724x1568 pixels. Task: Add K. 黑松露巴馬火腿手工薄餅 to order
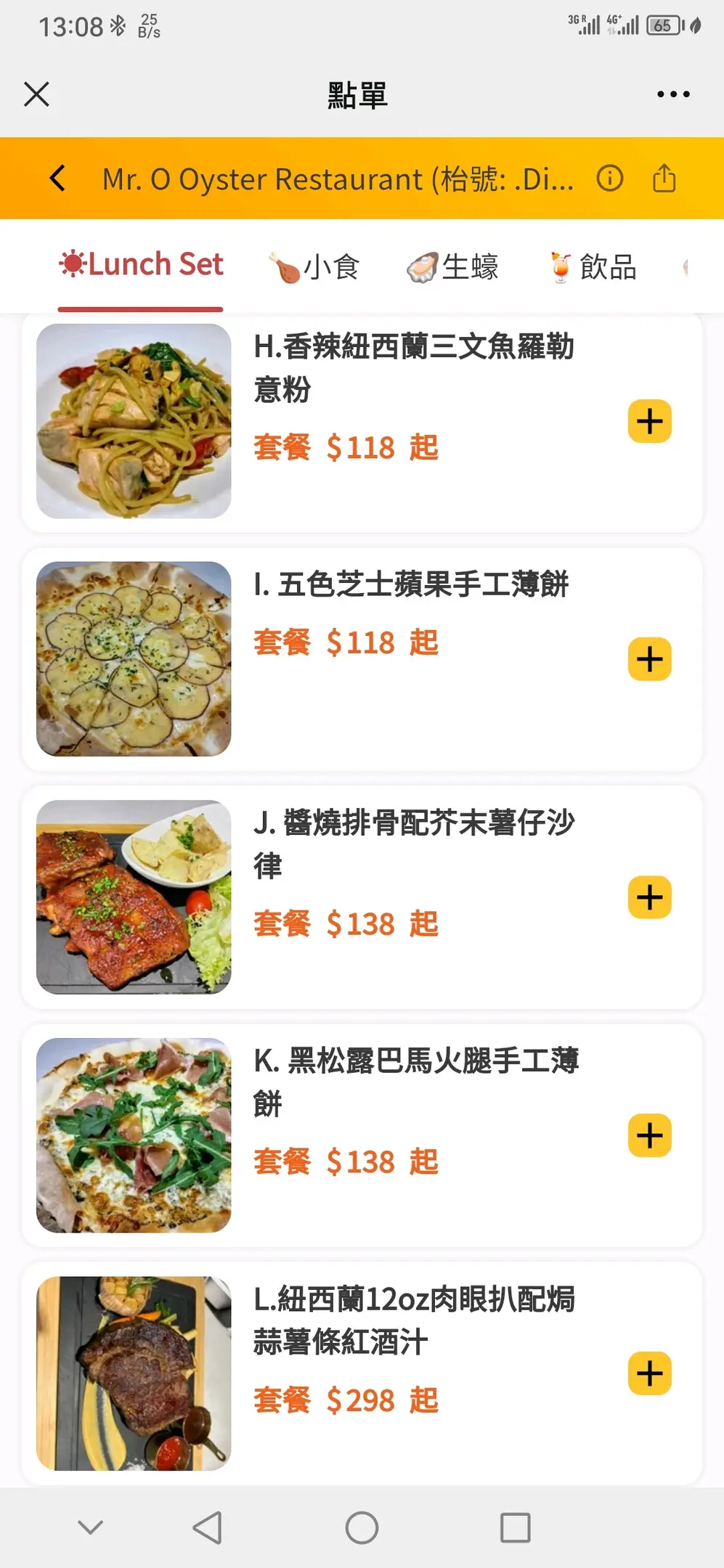pyautogui.click(x=650, y=1135)
